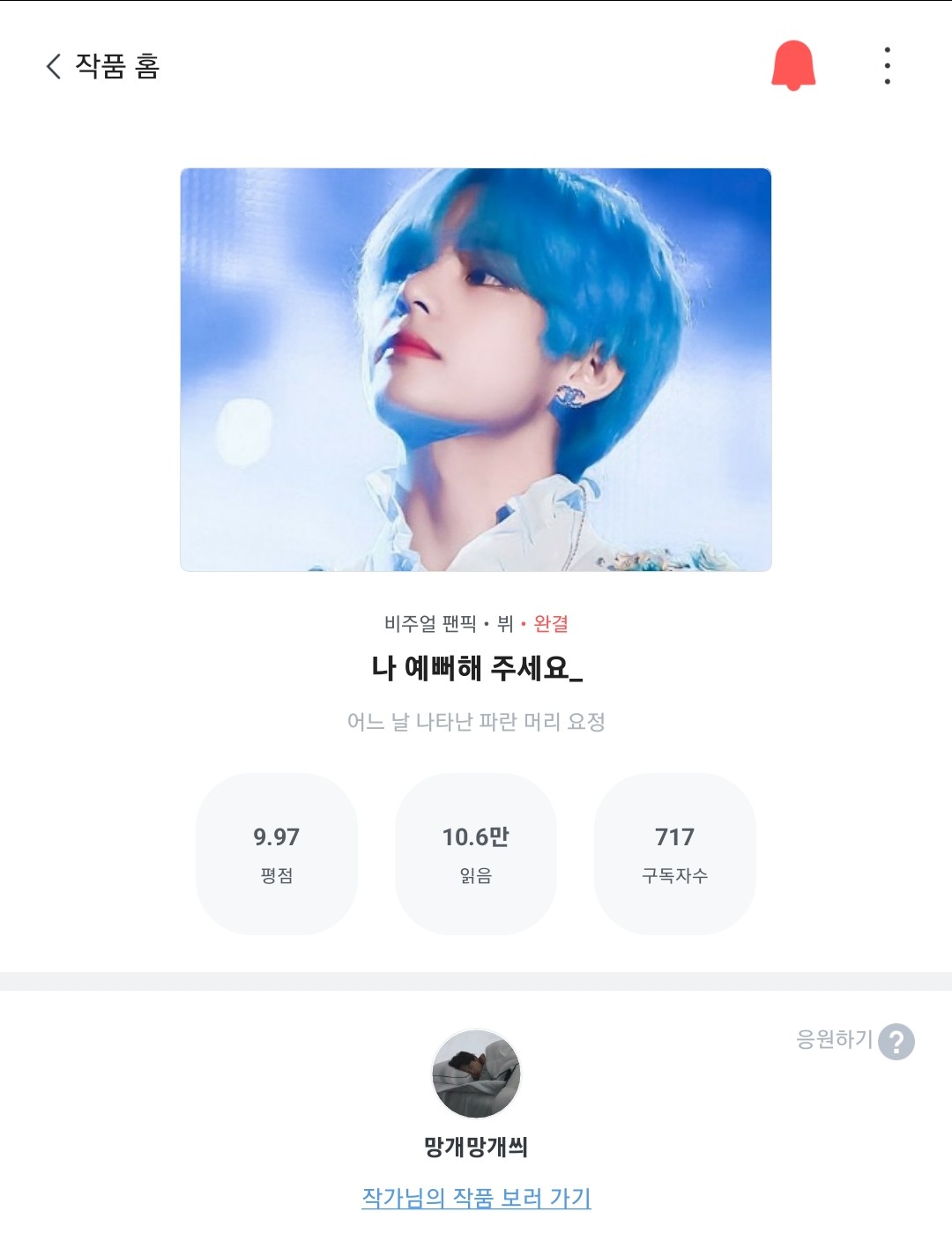Screen dimensions: 952x1241
Task: Open the 응원하기 help icon
Action: pos(896,1042)
